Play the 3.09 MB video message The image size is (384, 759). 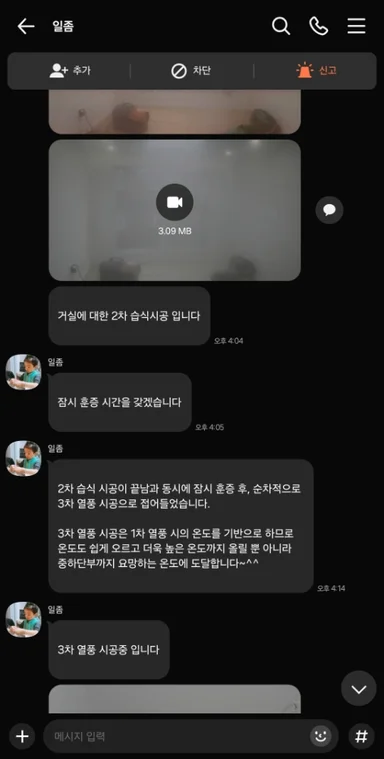click(175, 202)
